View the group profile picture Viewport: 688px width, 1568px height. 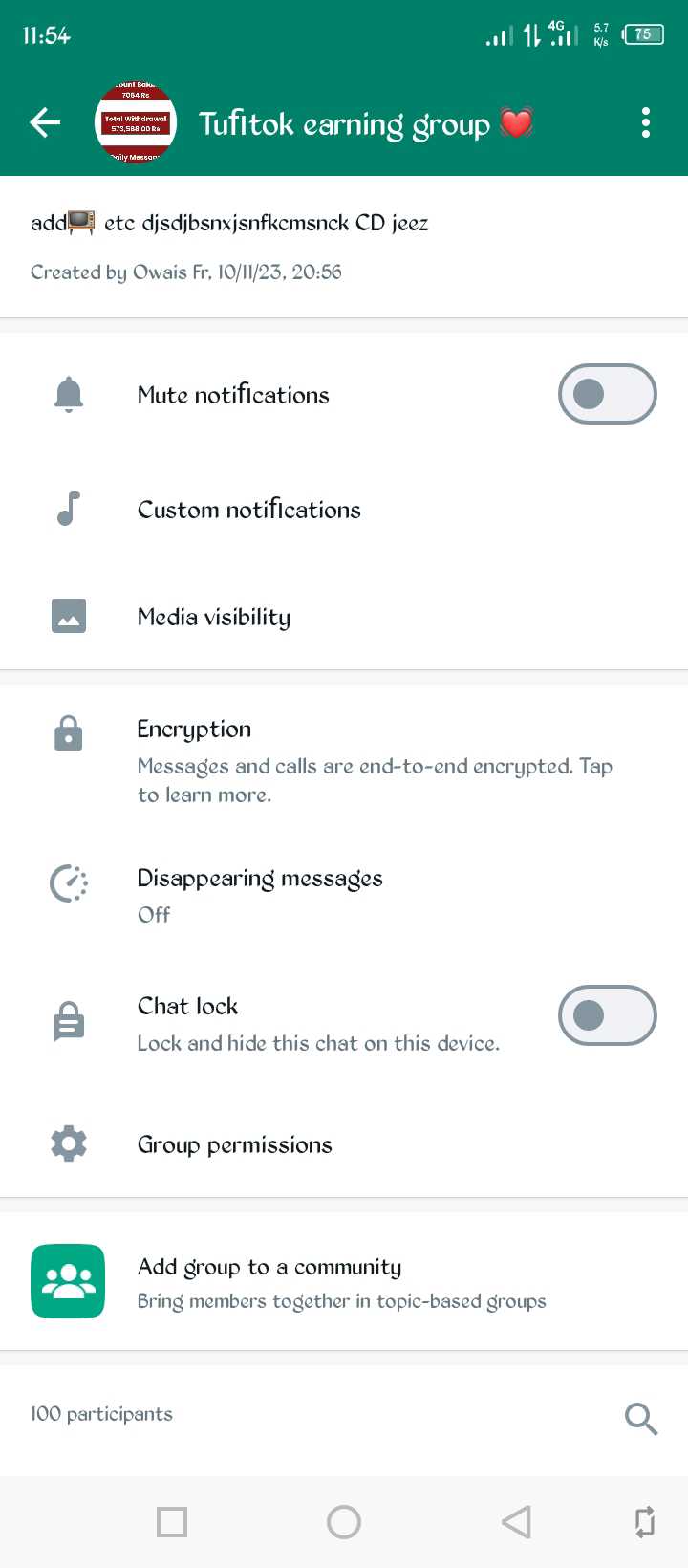136,122
